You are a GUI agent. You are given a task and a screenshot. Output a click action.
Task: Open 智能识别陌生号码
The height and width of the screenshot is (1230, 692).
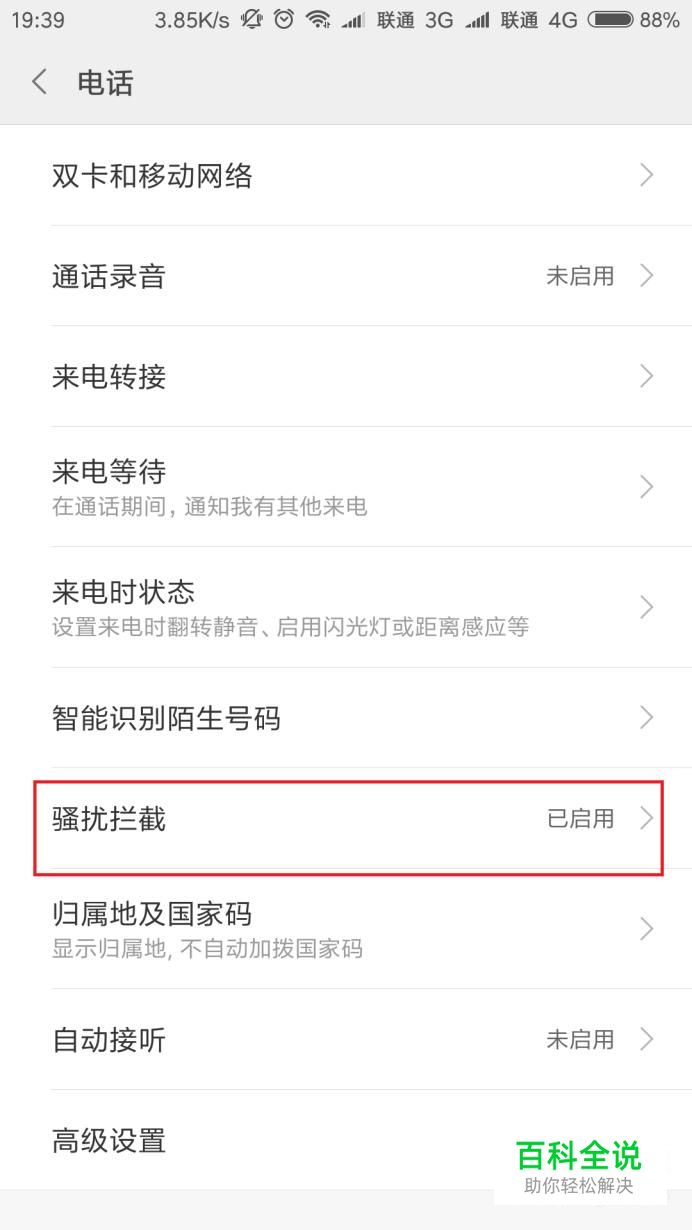pos(346,718)
